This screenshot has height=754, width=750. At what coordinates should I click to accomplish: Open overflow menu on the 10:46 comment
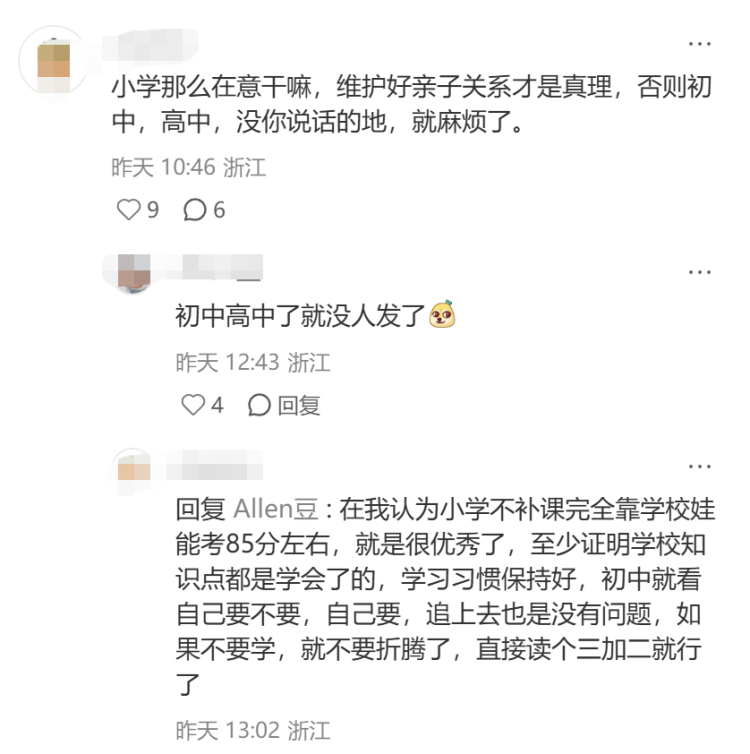[x=701, y=44]
